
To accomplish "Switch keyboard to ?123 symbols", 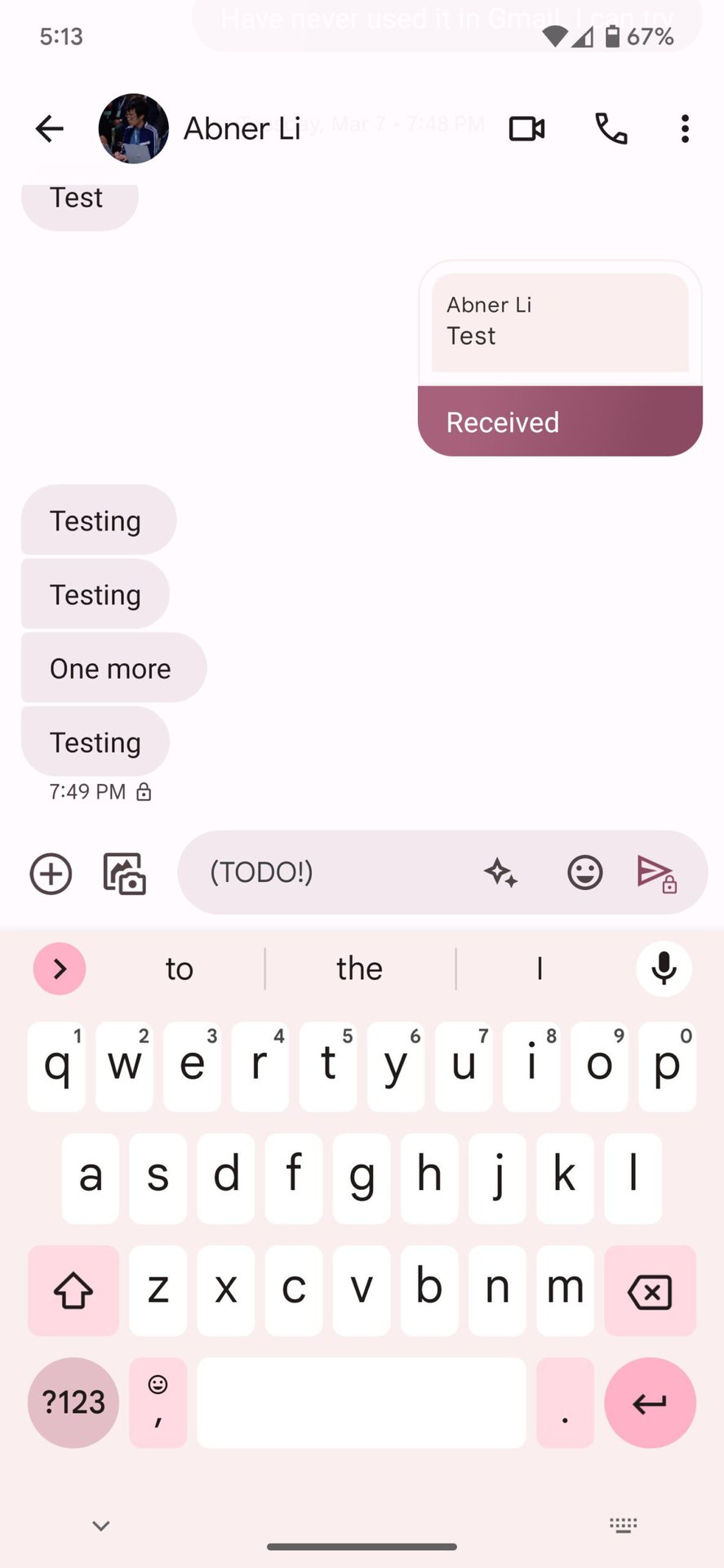I will tap(73, 1402).
